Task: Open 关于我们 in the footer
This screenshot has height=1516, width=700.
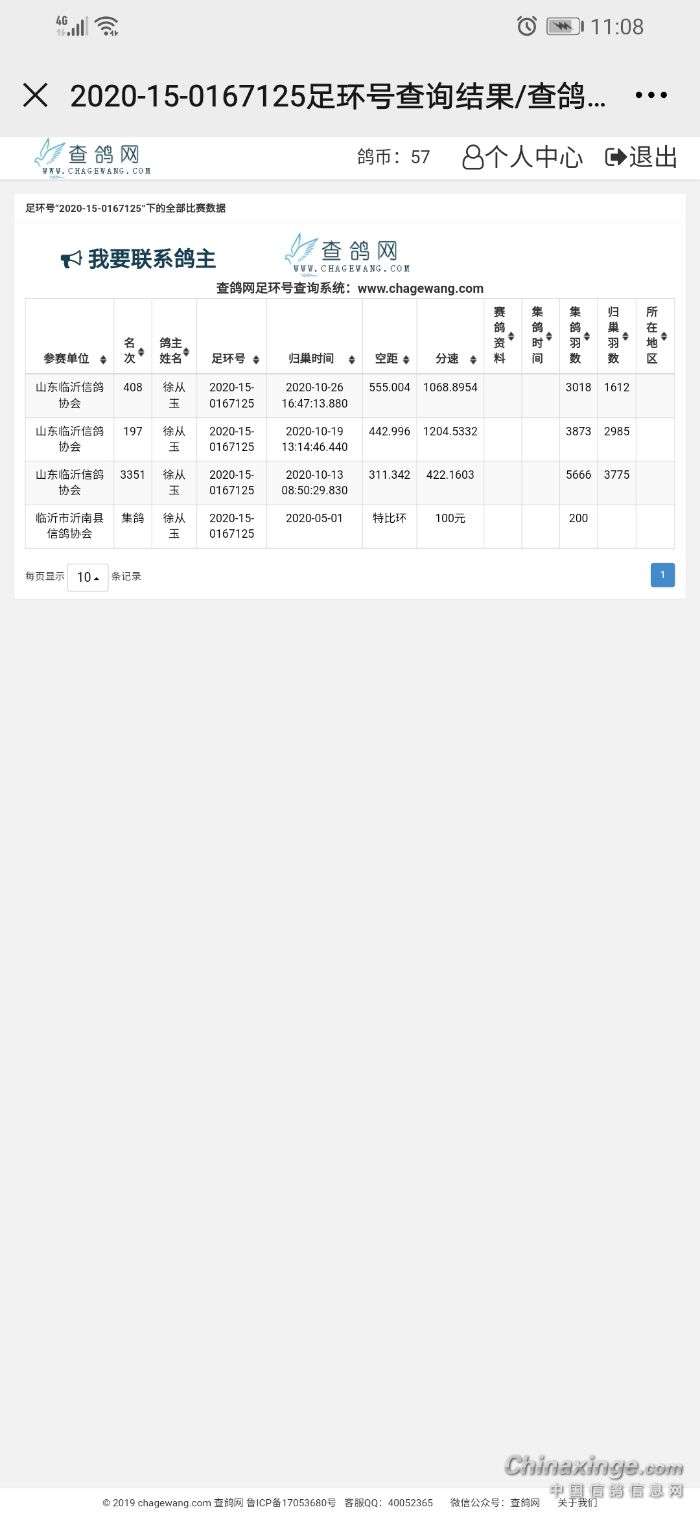Action: pyautogui.click(x=577, y=1502)
